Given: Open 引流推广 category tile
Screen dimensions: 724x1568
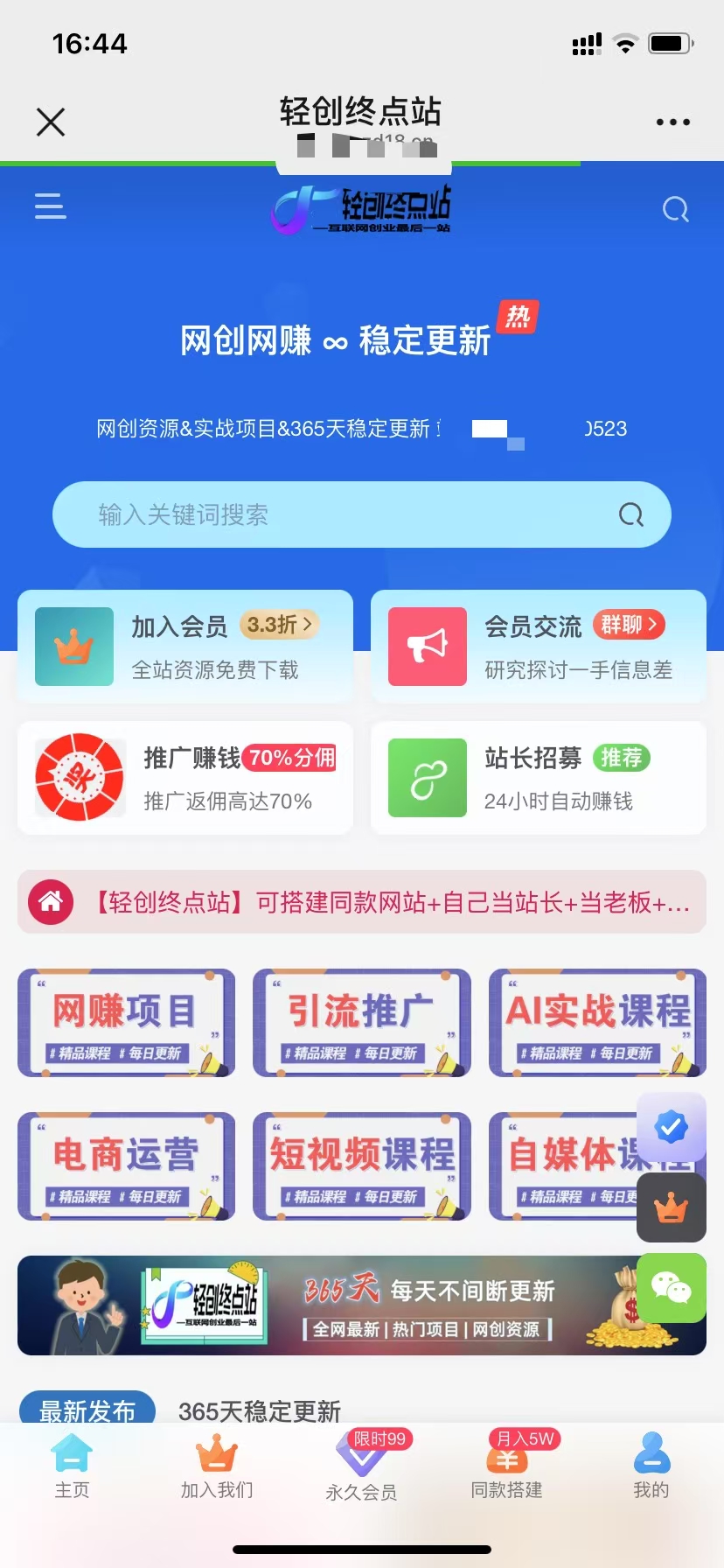Looking at the screenshot, I should coord(361,1022).
